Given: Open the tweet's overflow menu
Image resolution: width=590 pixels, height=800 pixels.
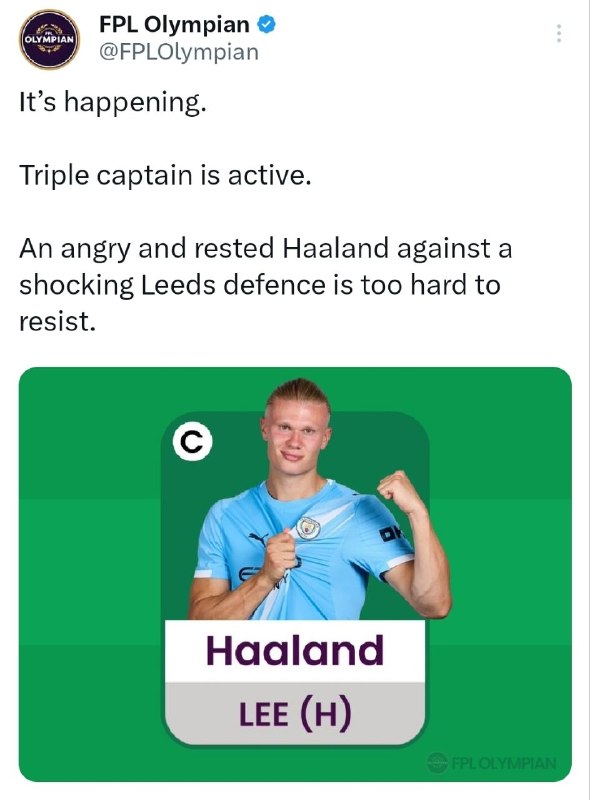Looking at the screenshot, I should 559,33.
